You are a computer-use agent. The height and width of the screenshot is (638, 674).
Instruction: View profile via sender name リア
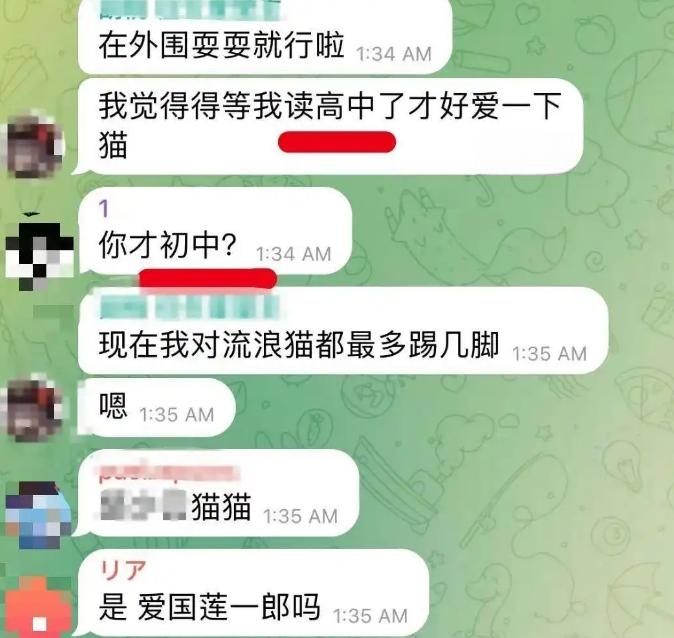tap(124, 570)
